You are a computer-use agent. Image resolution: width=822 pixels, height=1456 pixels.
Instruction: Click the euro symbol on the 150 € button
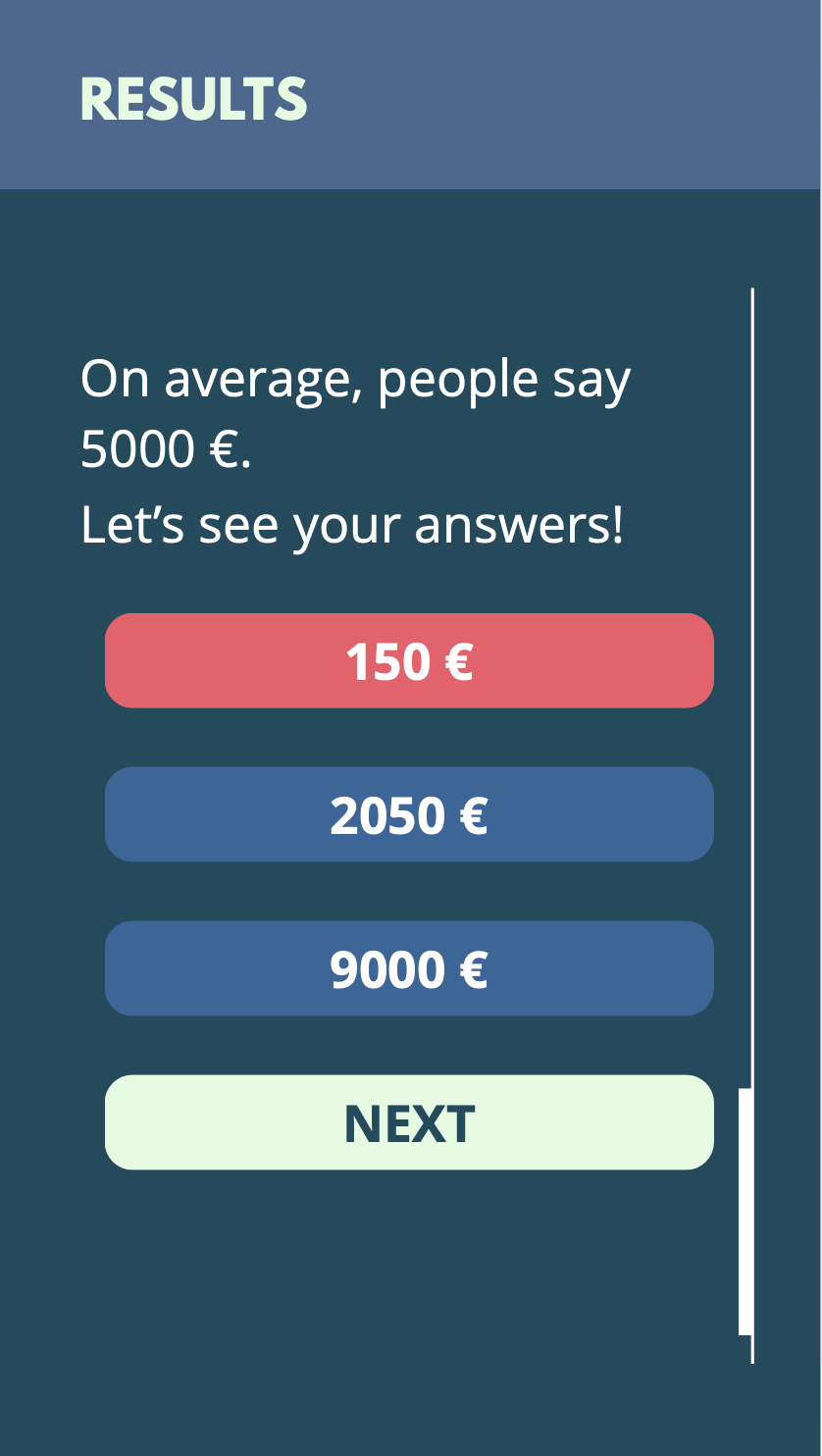[455, 660]
